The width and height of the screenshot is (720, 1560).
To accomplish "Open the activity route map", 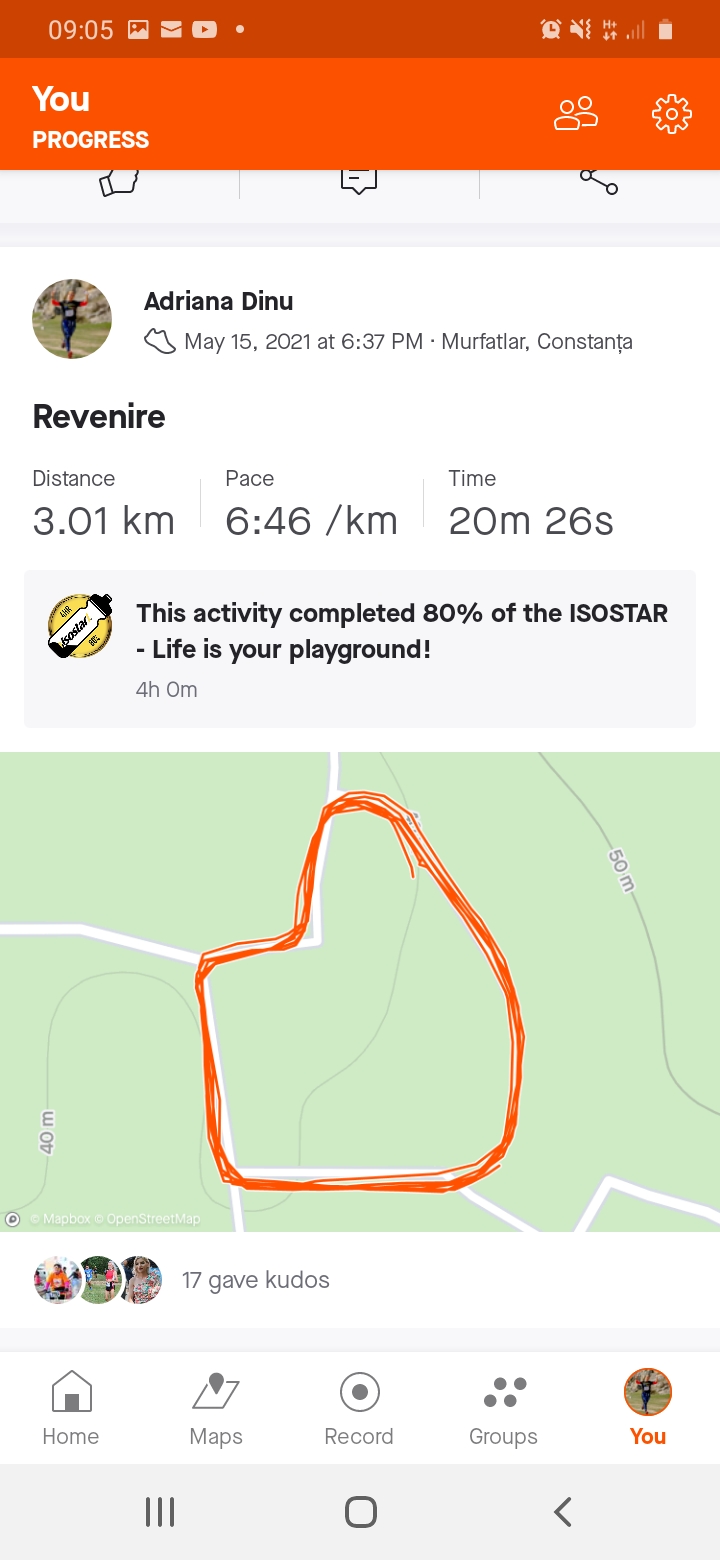I will tap(360, 990).
